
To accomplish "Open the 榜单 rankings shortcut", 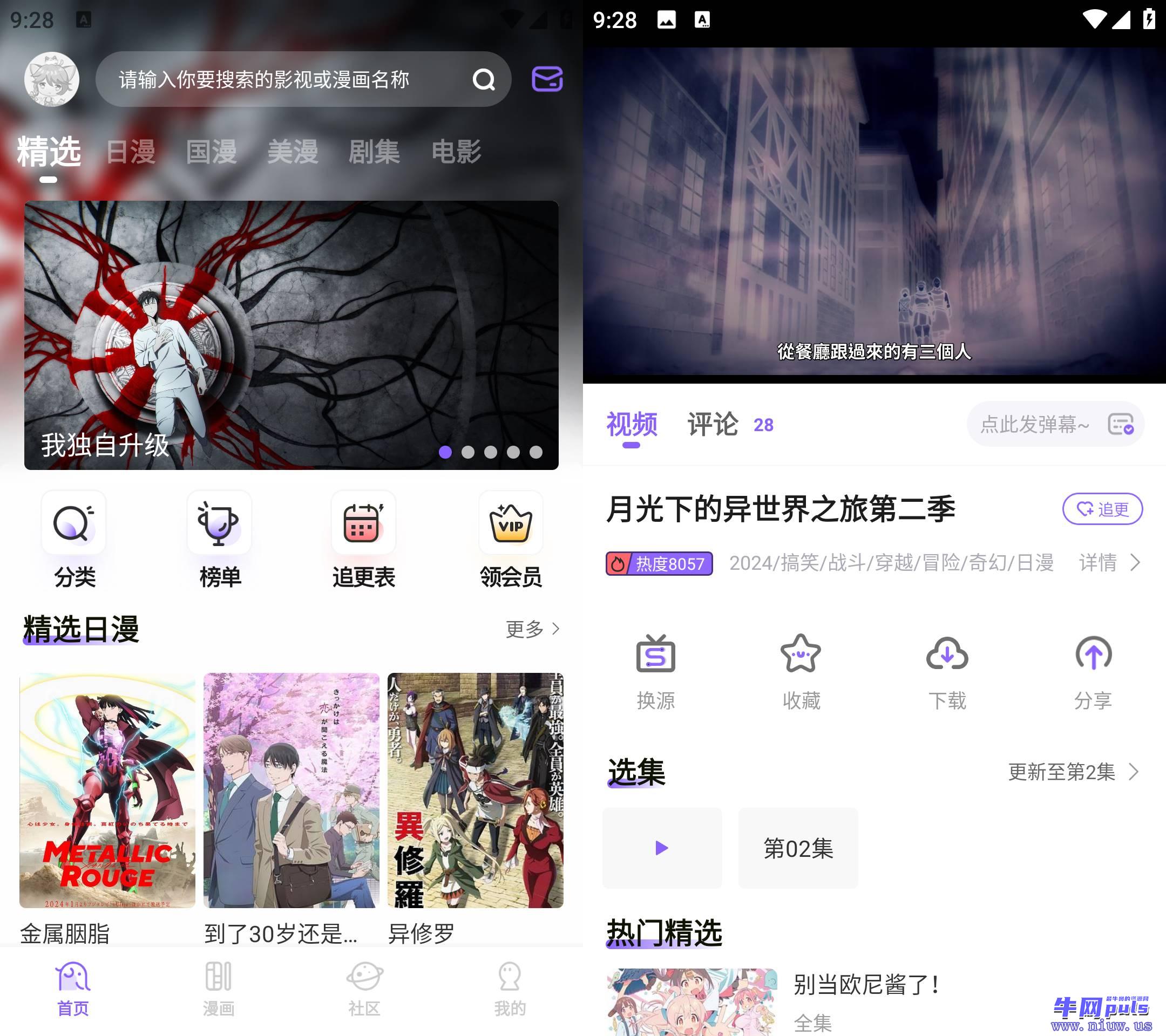I will point(220,539).
